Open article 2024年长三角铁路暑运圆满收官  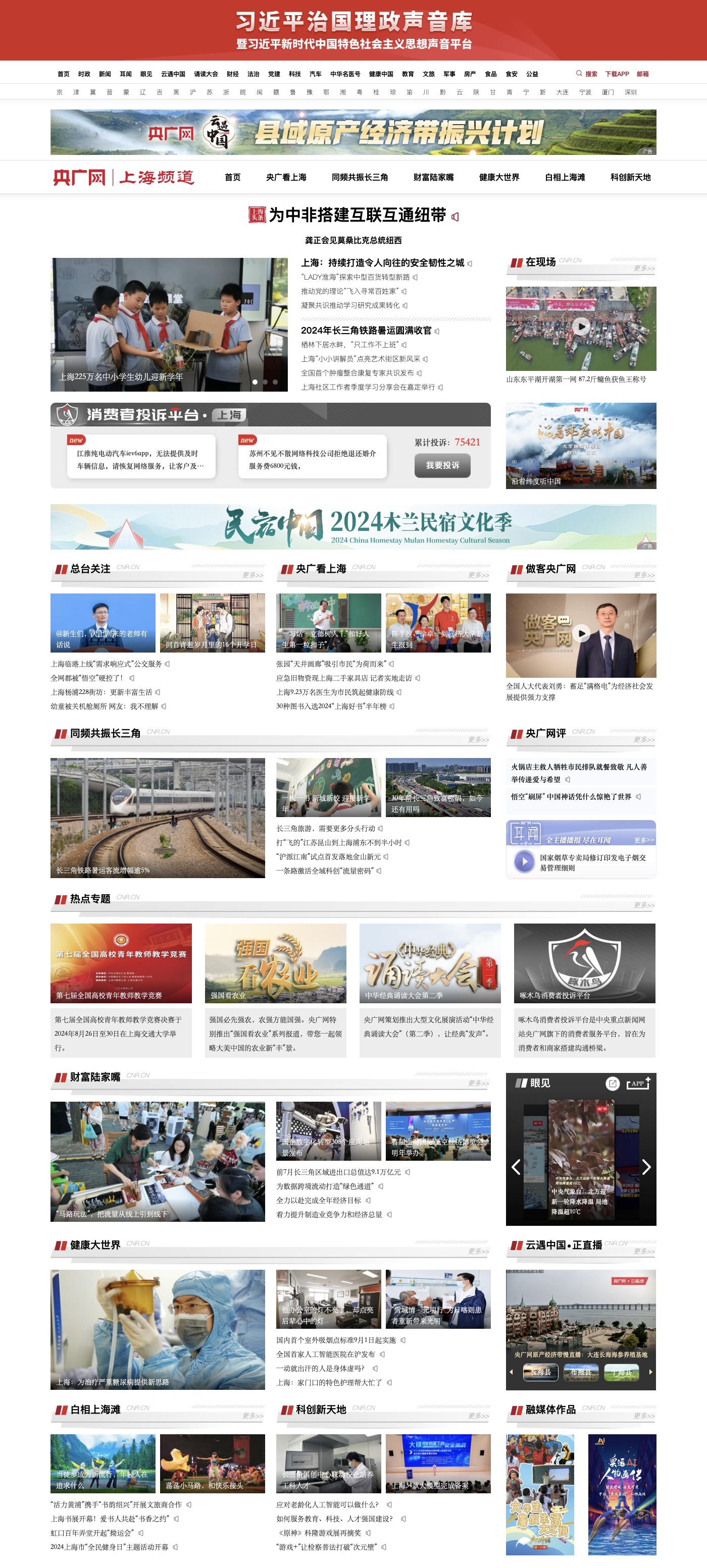coord(366,331)
